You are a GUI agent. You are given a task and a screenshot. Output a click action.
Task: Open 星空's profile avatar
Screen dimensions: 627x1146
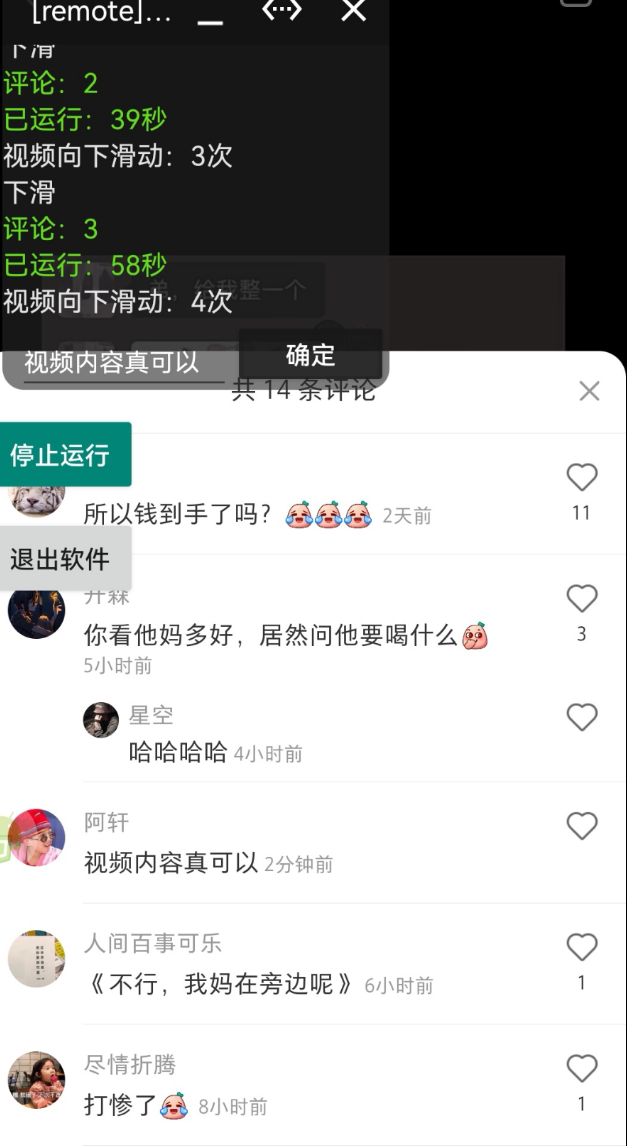[x=101, y=719]
